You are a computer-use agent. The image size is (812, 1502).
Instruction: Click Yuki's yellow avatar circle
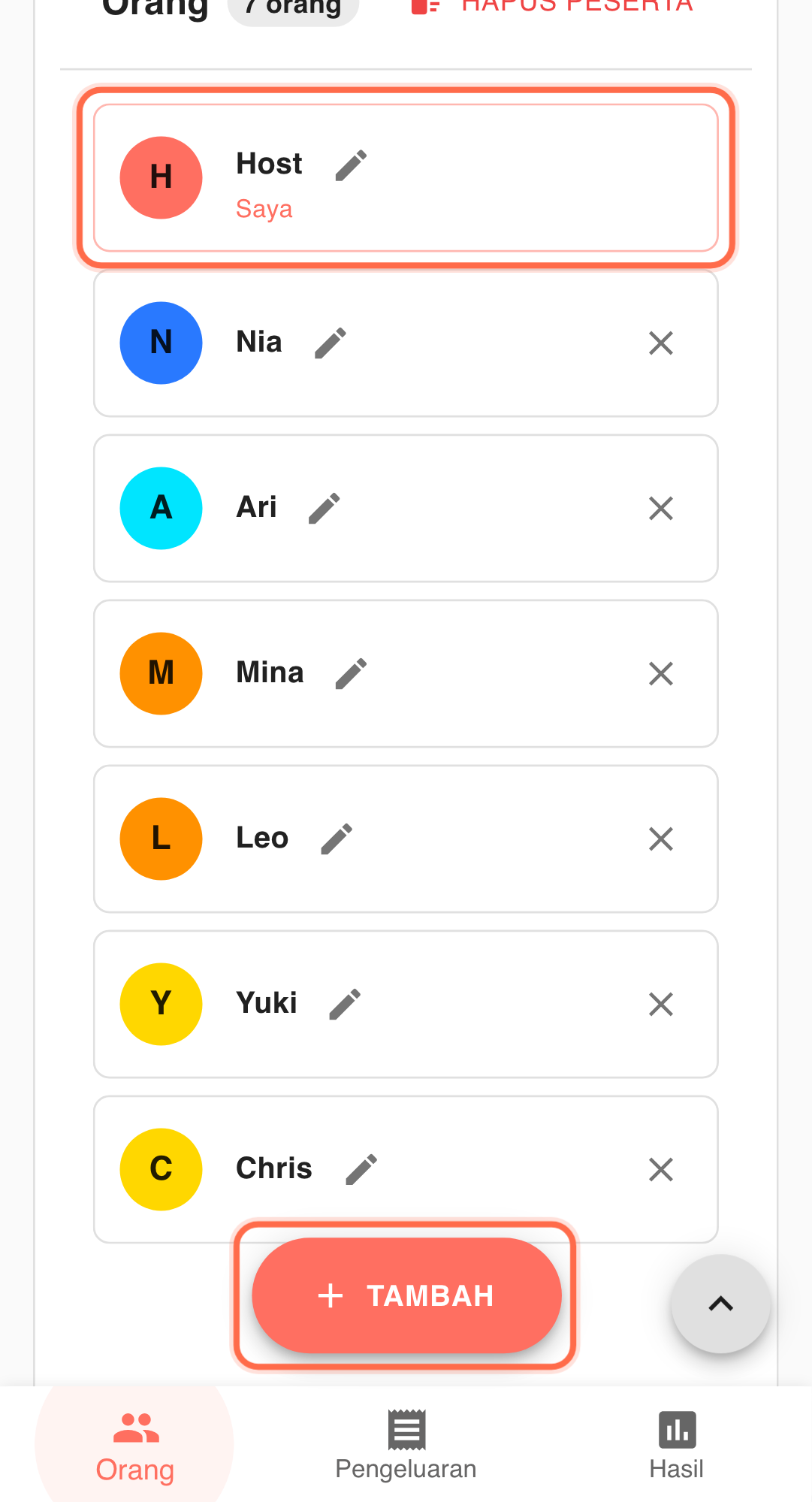tap(161, 1004)
